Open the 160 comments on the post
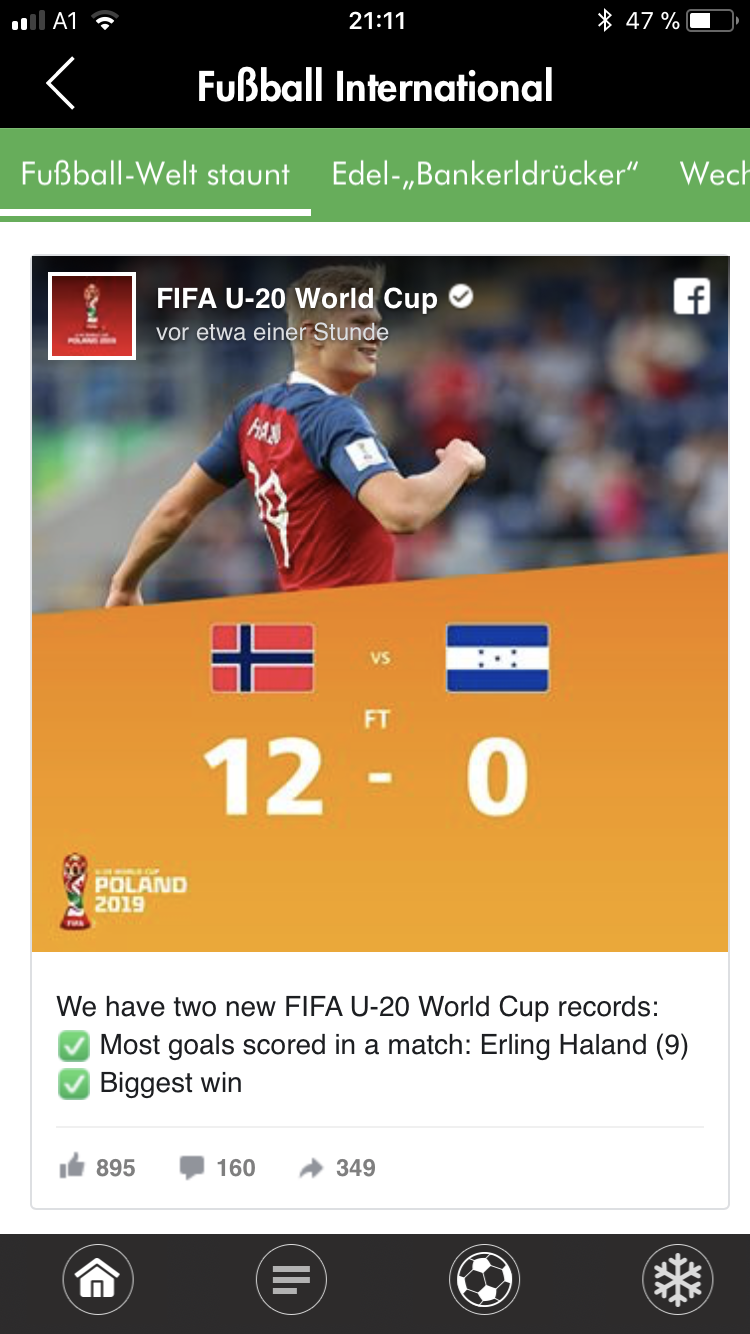Viewport: 750px width, 1334px height. click(217, 1167)
